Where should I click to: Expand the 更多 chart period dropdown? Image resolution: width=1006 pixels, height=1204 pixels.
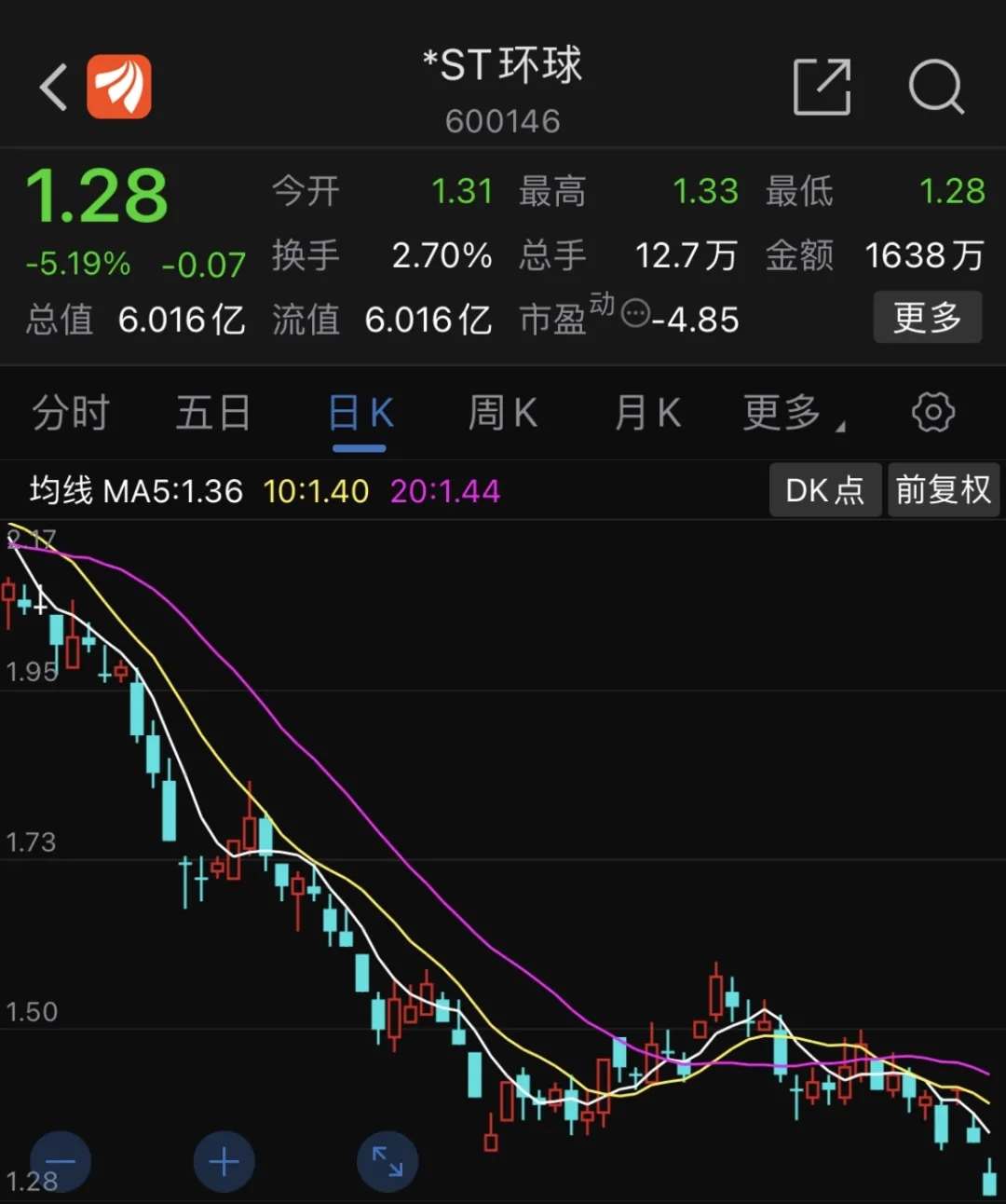792,413
